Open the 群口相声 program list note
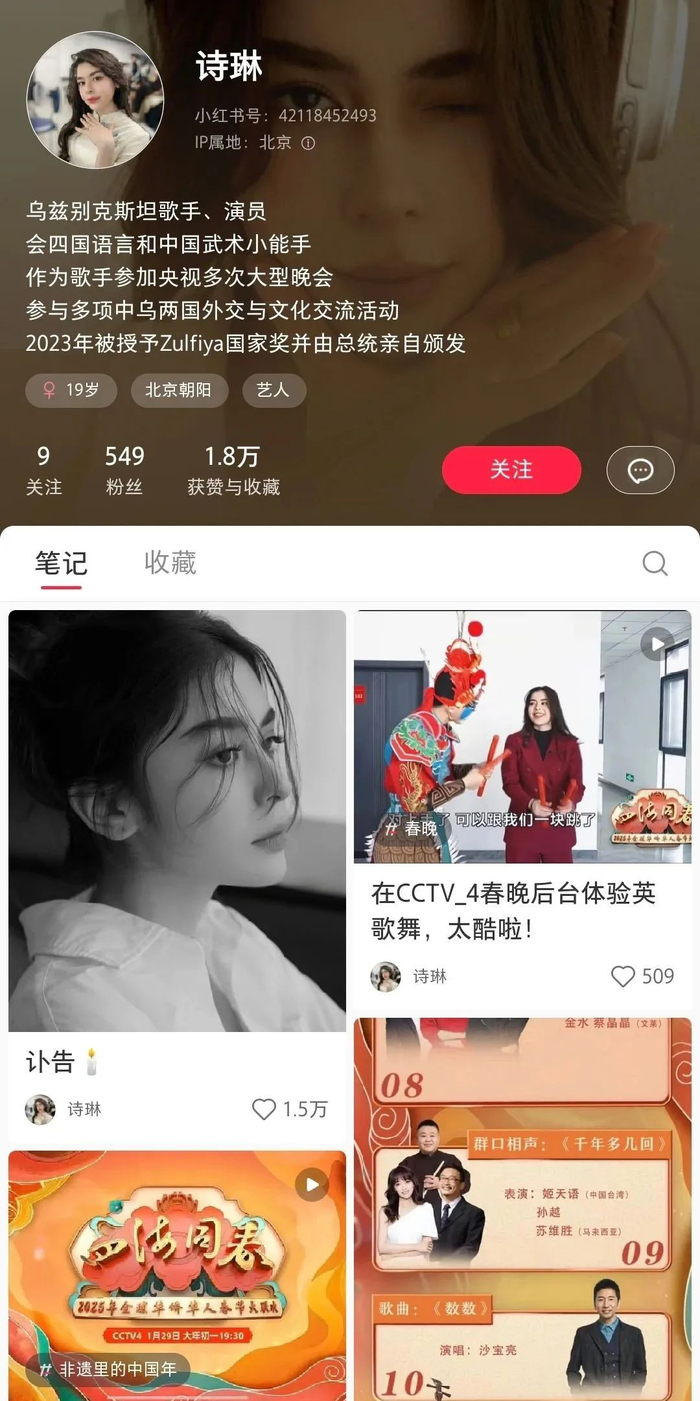 (x=522, y=1210)
